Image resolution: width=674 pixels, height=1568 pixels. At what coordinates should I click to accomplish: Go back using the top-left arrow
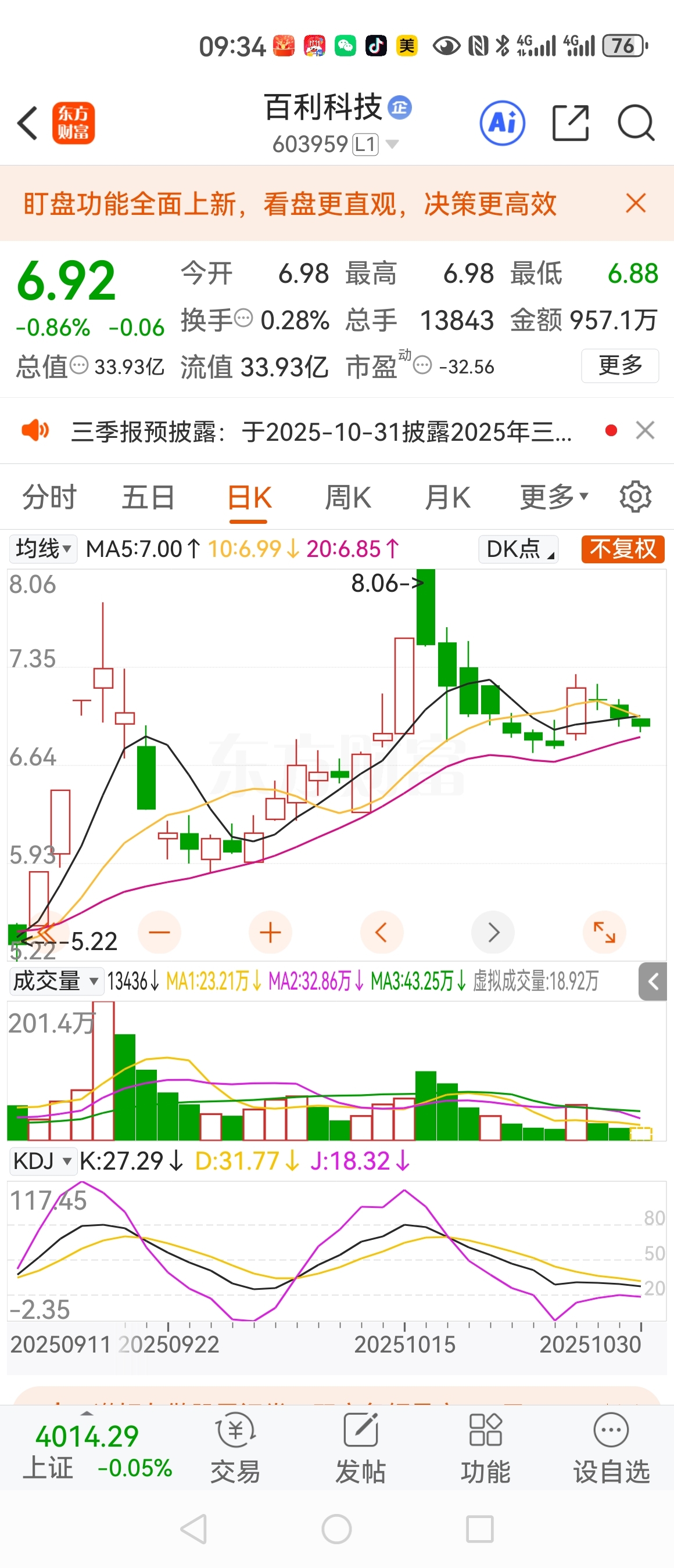coord(27,123)
